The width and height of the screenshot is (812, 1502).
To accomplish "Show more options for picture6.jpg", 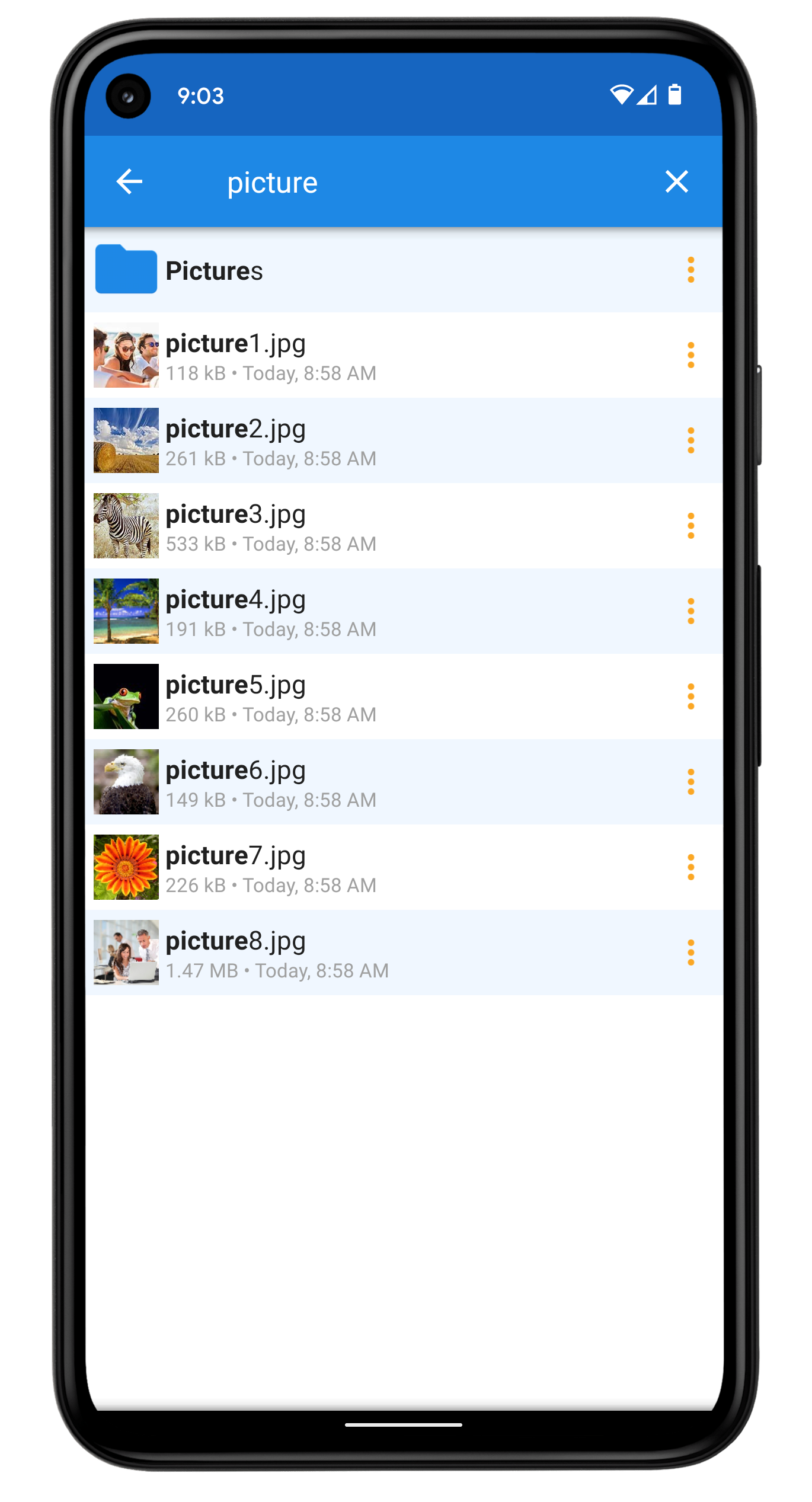I will coord(690,782).
